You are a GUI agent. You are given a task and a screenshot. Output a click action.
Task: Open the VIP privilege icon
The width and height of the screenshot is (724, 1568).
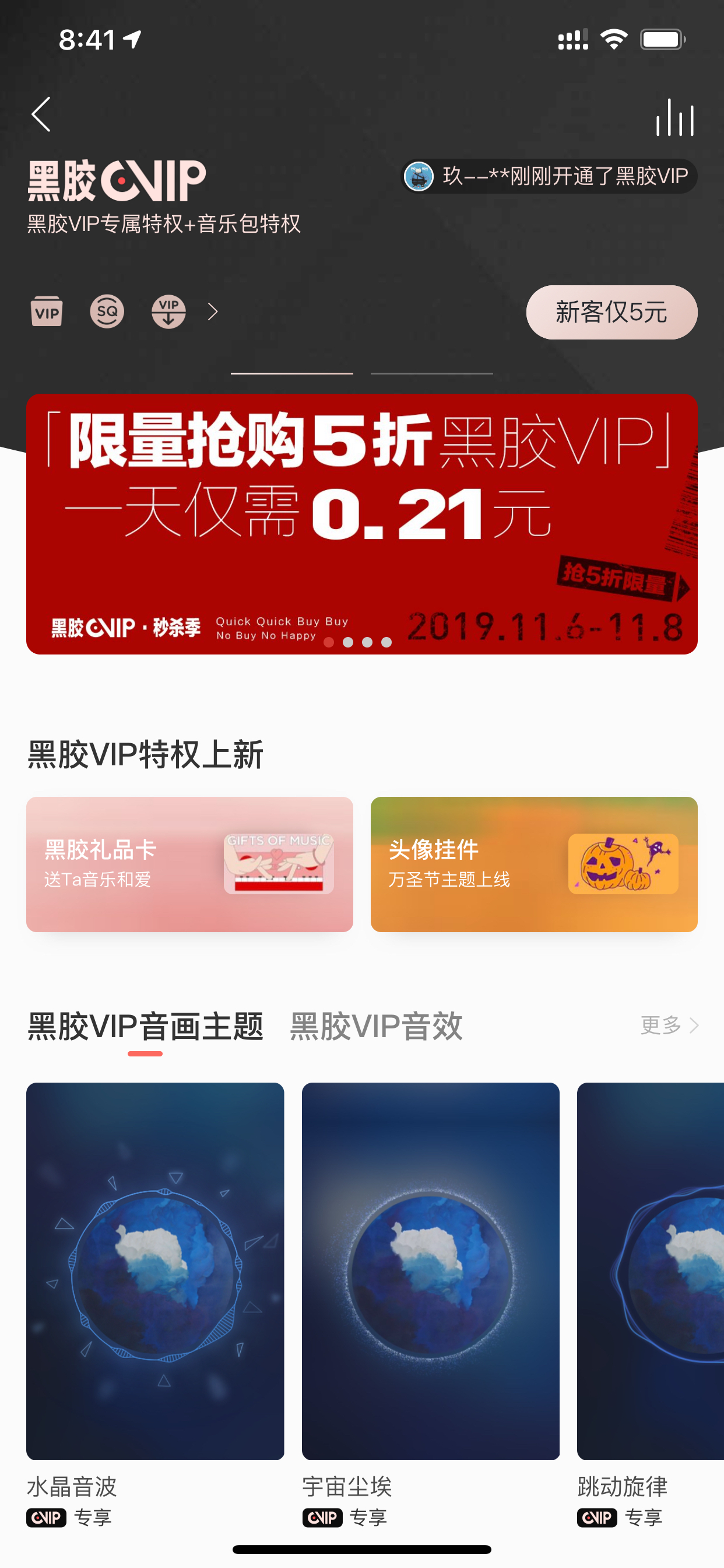[x=47, y=311]
